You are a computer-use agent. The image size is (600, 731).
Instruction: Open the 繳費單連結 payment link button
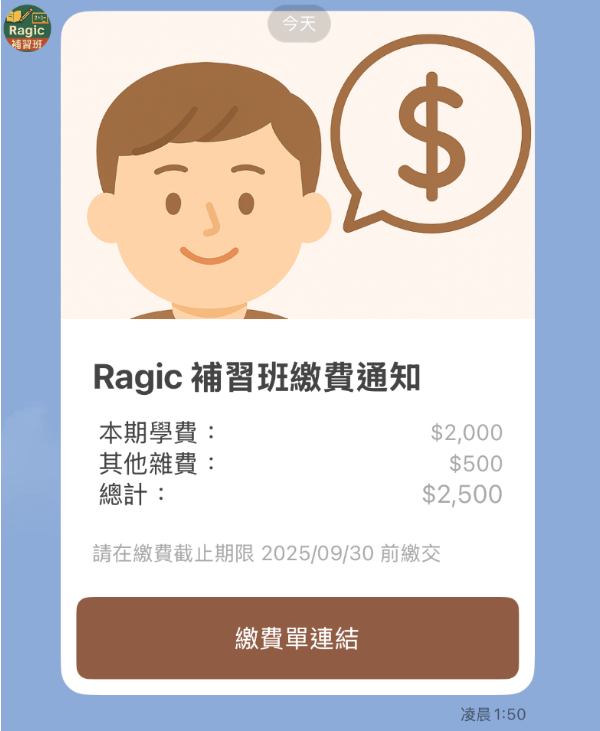tap(297, 638)
